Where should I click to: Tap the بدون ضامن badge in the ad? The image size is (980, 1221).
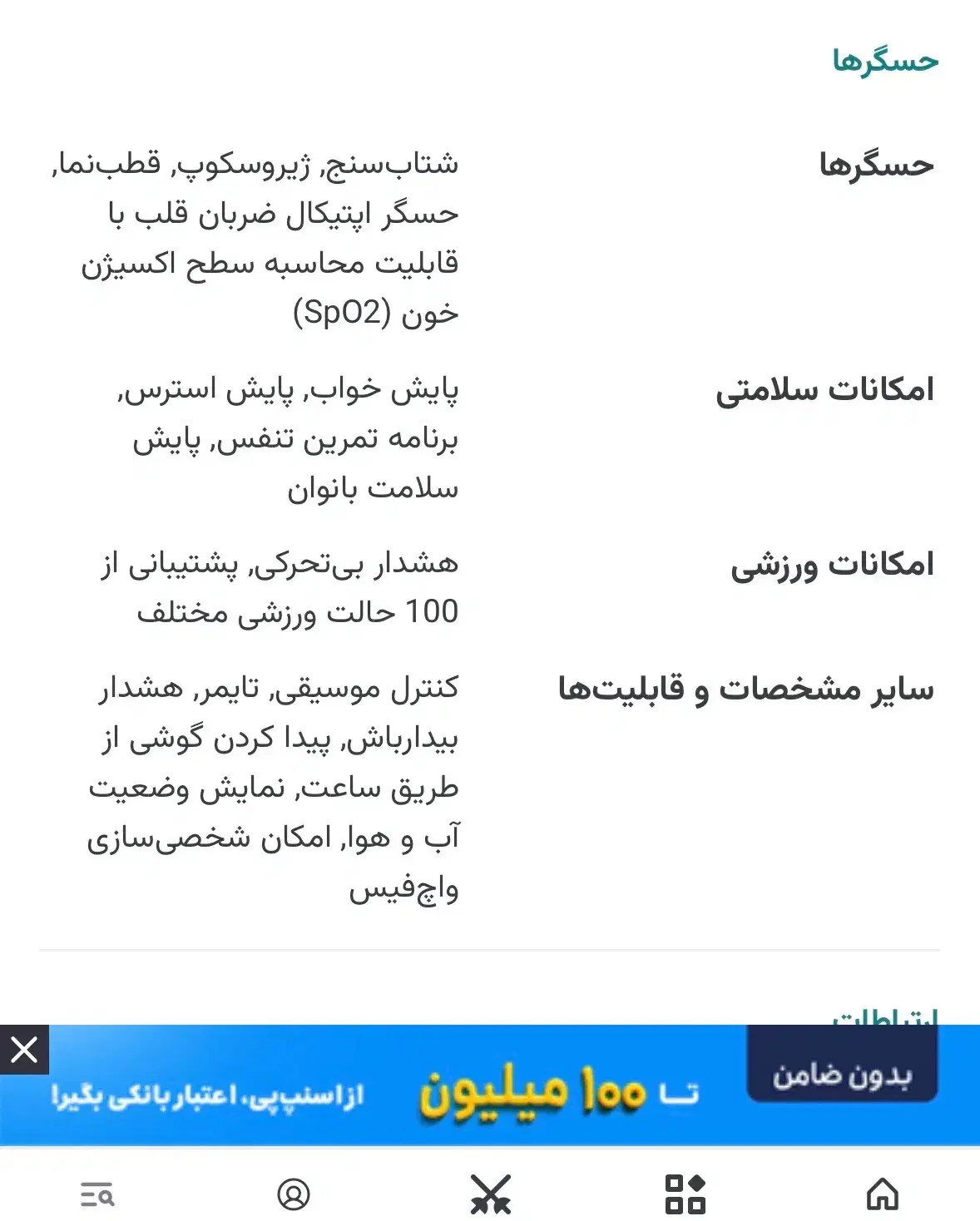coord(844,1075)
